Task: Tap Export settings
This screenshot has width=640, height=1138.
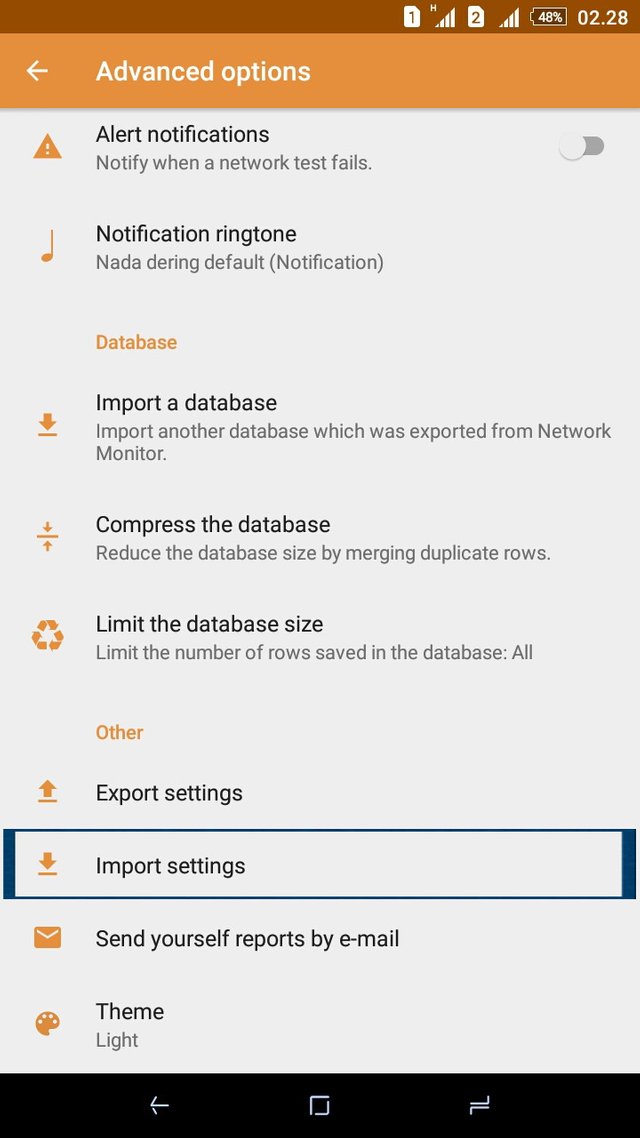Action: click(x=320, y=793)
